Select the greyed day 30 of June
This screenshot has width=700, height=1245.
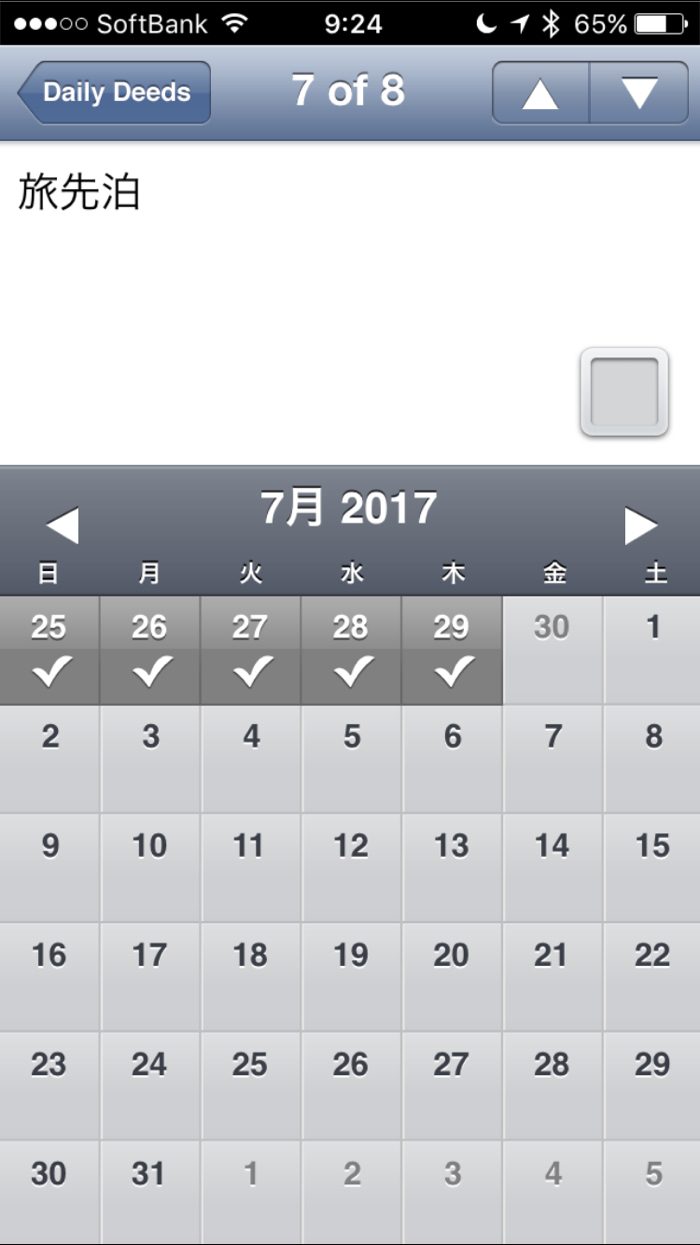(552, 650)
